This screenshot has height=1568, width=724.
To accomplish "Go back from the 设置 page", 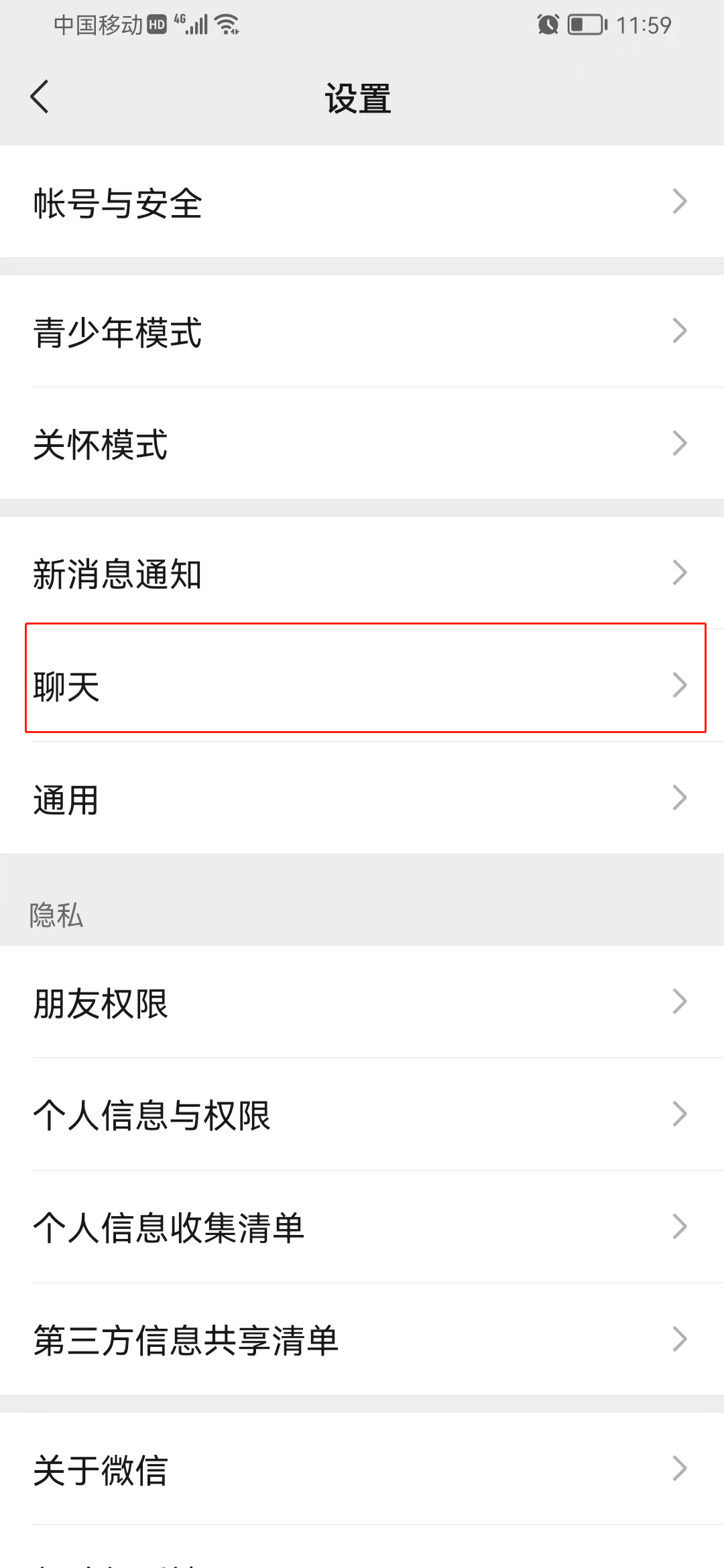I will tap(40, 97).
